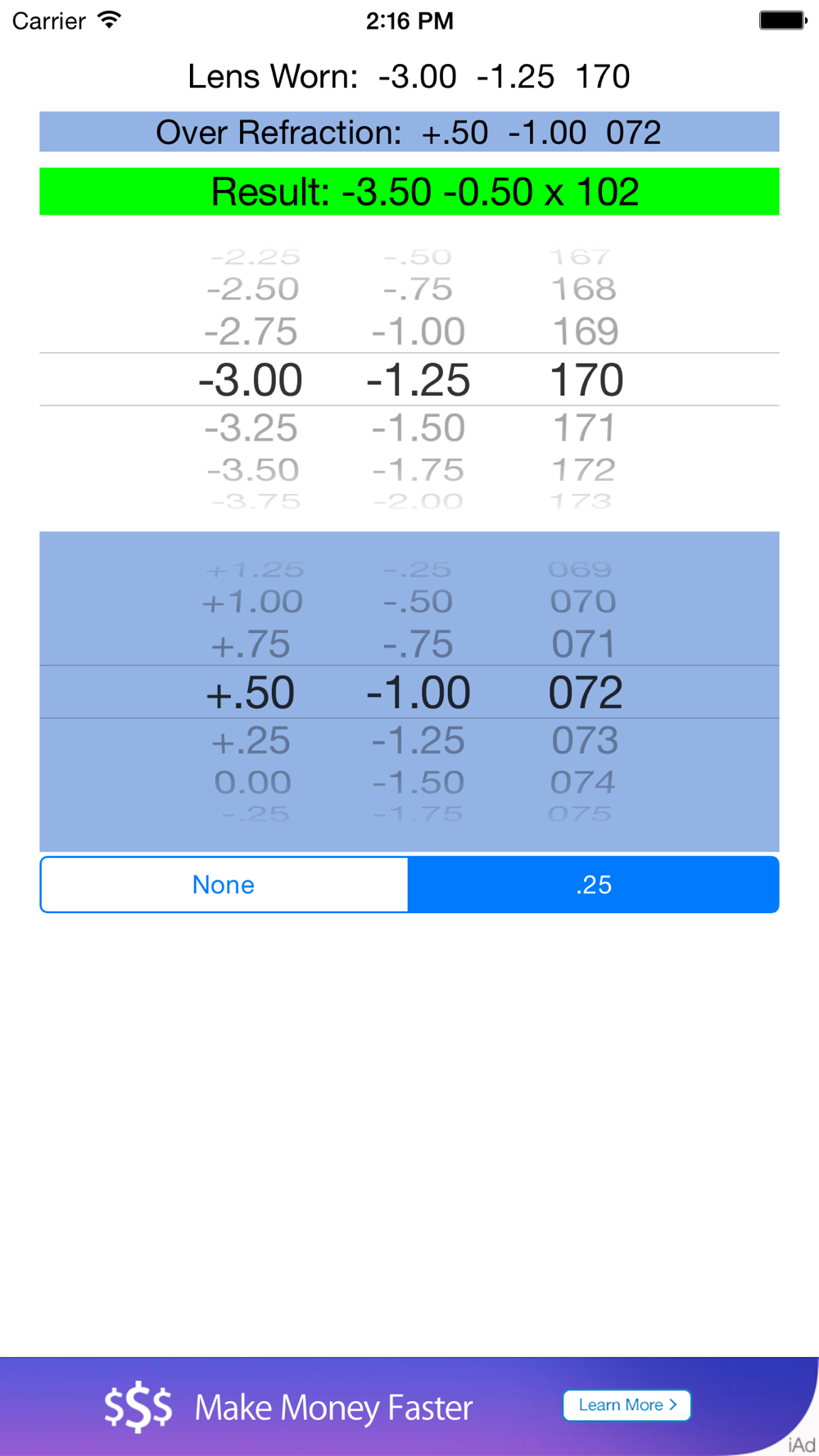Screen dimensions: 819x1456
Task: Pick -.75 in over refraction cylinder wheel
Action: tap(419, 644)
